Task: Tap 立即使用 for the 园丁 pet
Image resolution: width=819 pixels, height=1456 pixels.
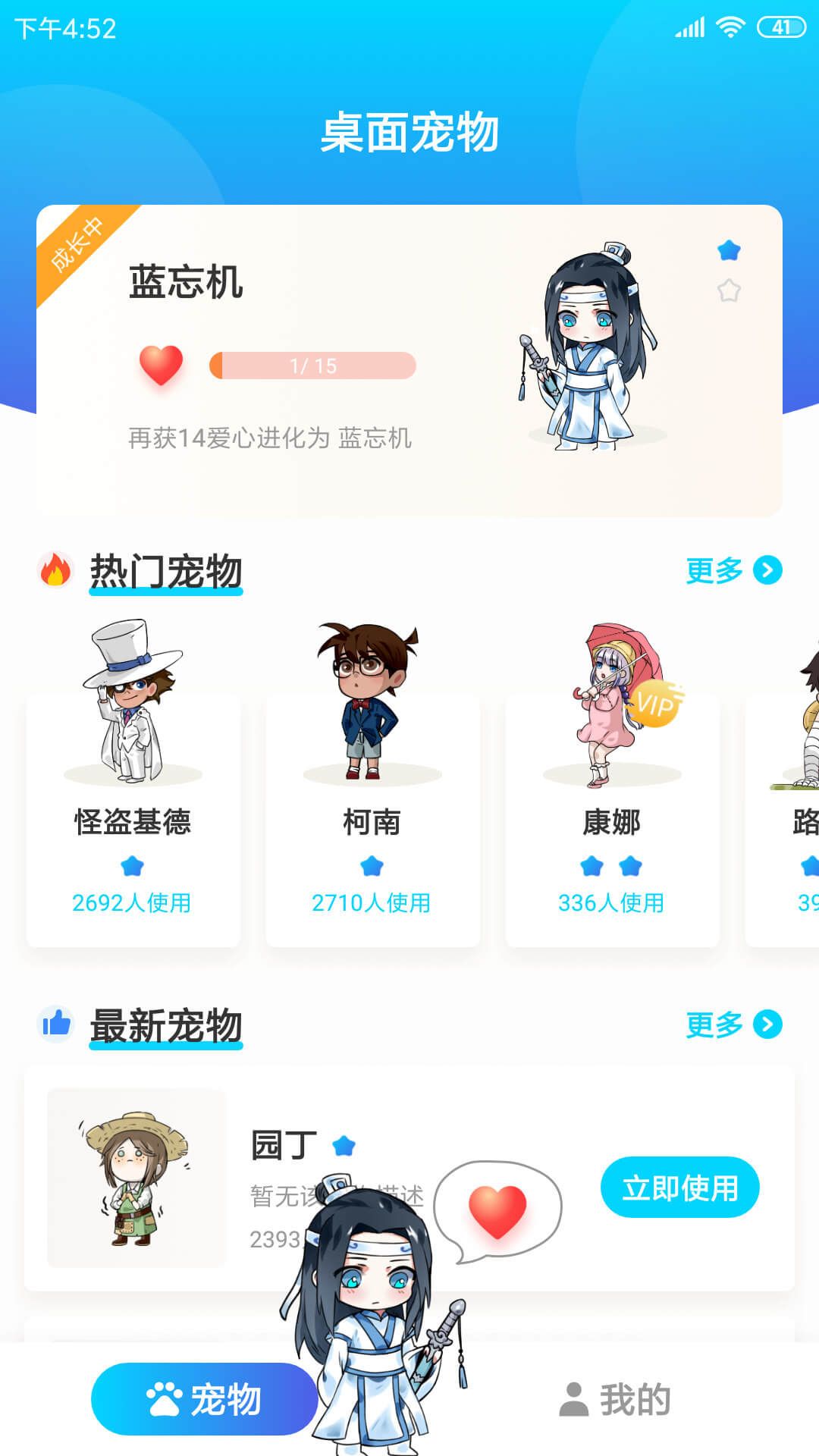Action: (x=679, y=1187)
